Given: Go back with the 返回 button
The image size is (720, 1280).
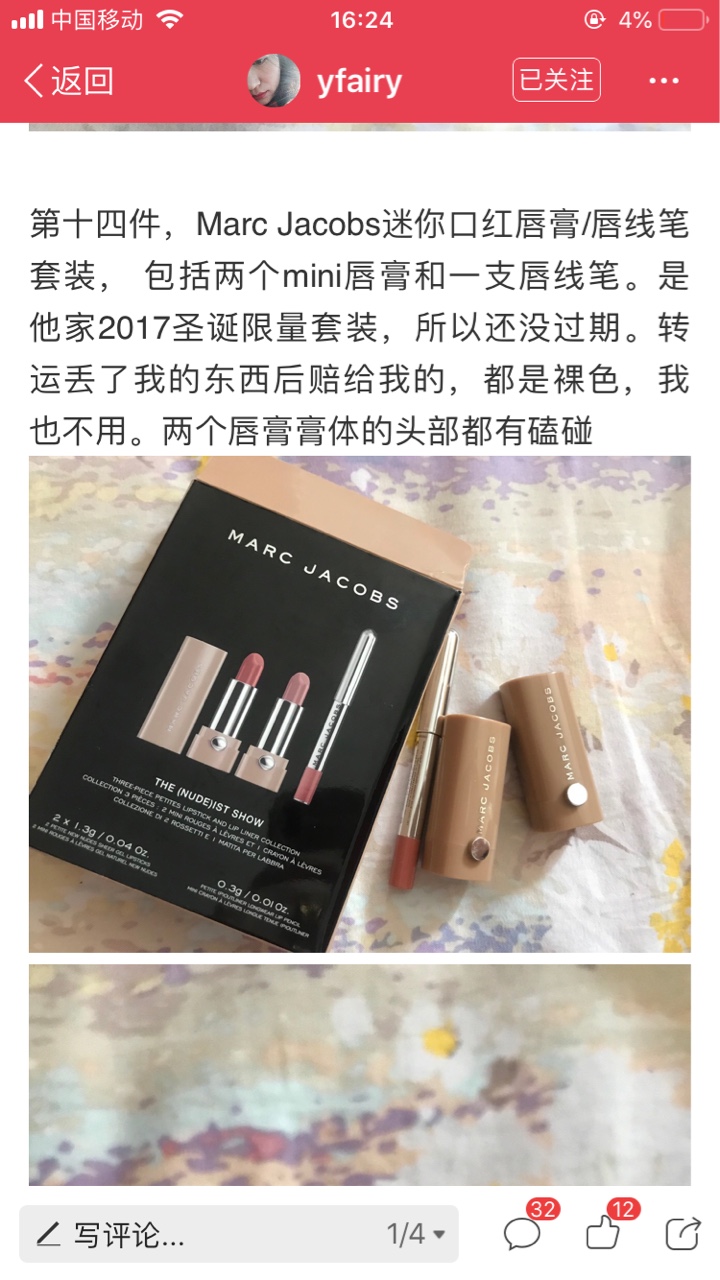Looking at the screenshot, I should point(68,81).
